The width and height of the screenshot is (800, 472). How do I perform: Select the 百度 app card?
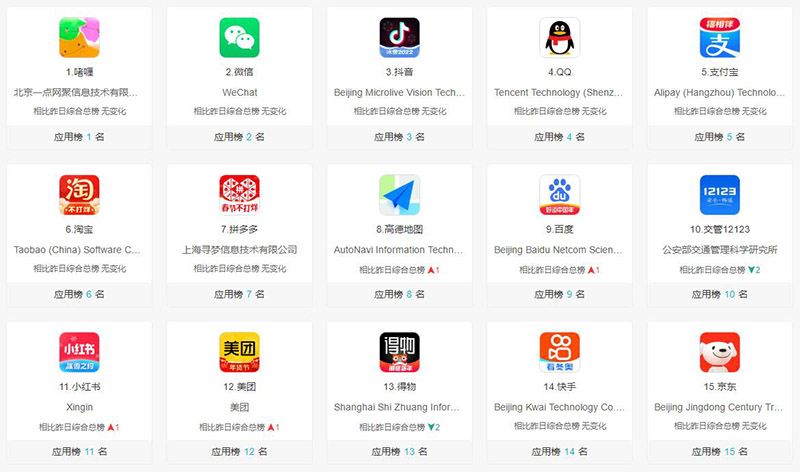559,196
